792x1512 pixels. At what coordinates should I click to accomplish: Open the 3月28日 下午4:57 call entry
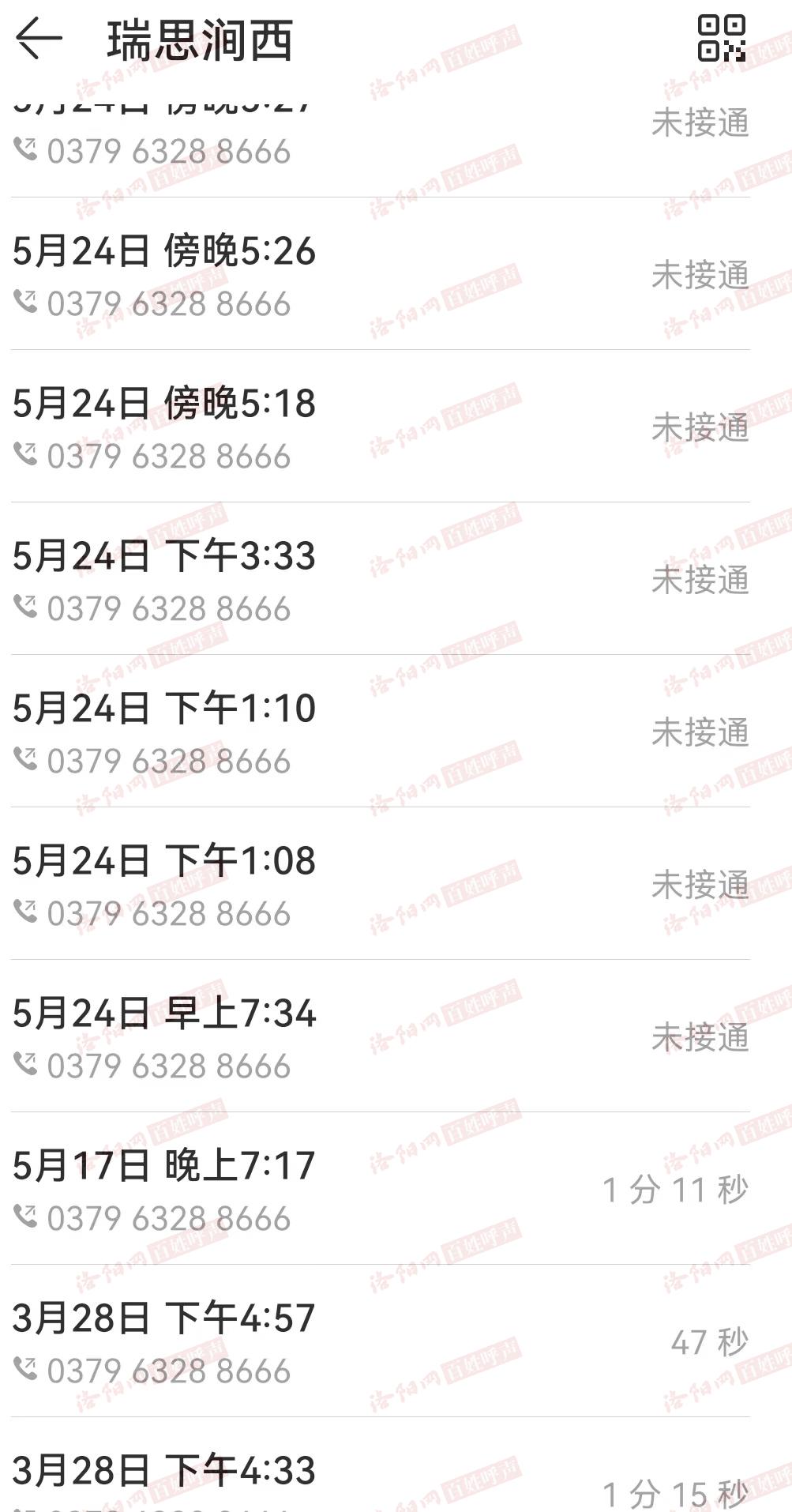tap(381, 1341)
